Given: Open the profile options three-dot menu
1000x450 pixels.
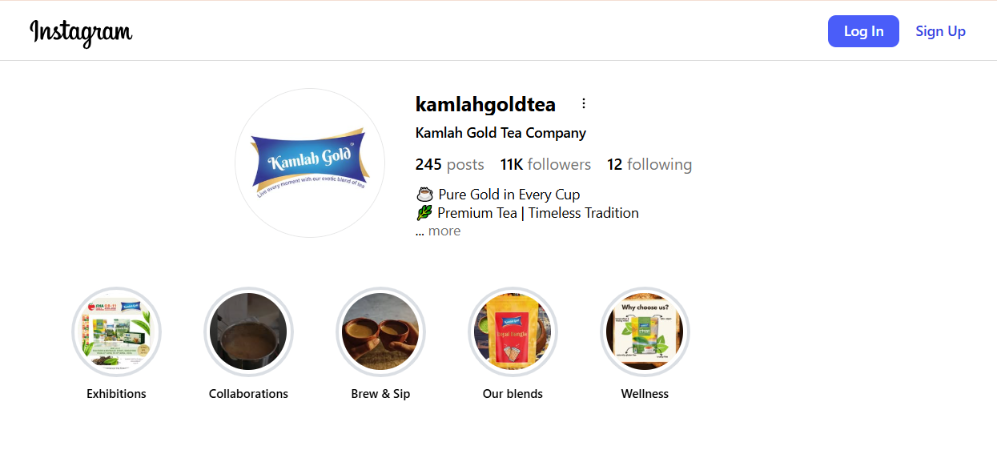Looking at the screenshot, I should (x=584, y=104).
